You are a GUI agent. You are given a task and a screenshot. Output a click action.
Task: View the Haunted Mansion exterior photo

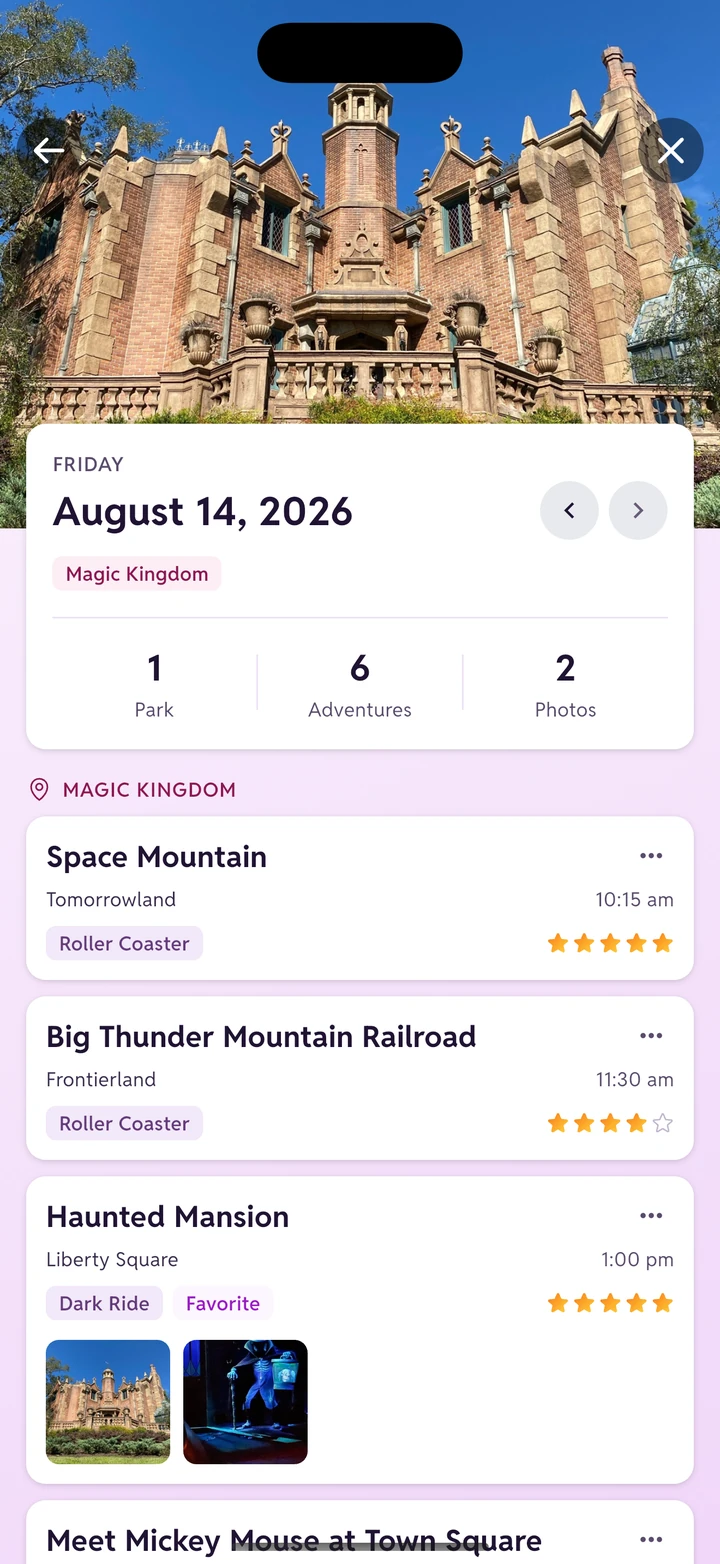tap(108, 1402)
